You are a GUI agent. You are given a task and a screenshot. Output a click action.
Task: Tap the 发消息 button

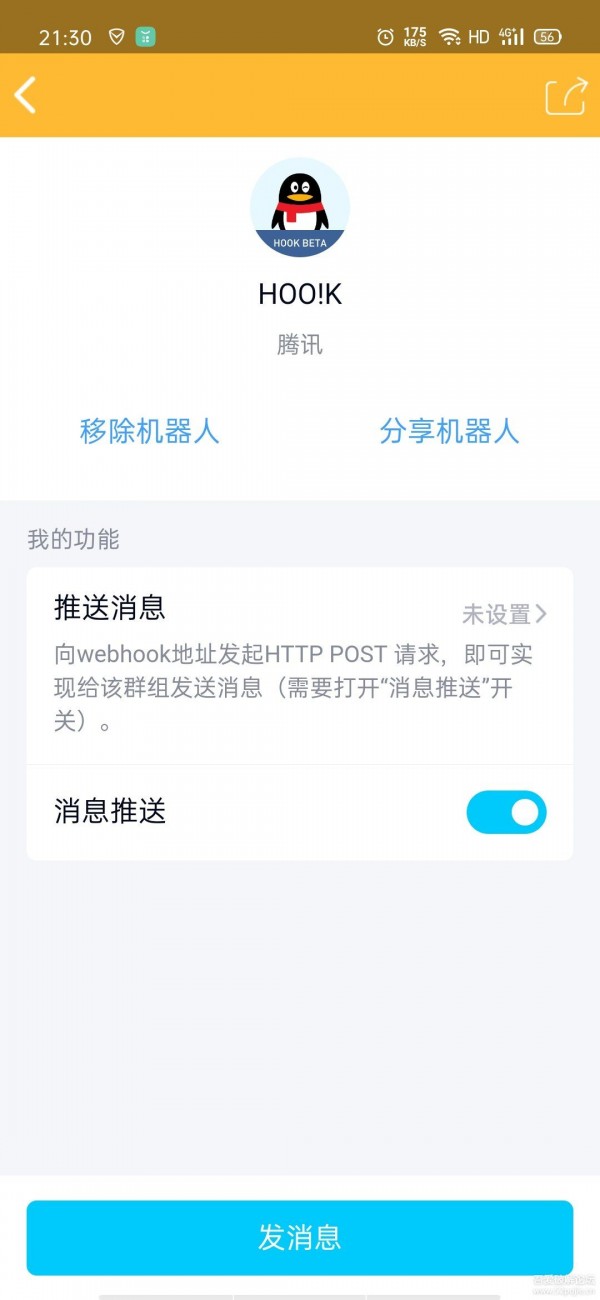click(300, 1238)
